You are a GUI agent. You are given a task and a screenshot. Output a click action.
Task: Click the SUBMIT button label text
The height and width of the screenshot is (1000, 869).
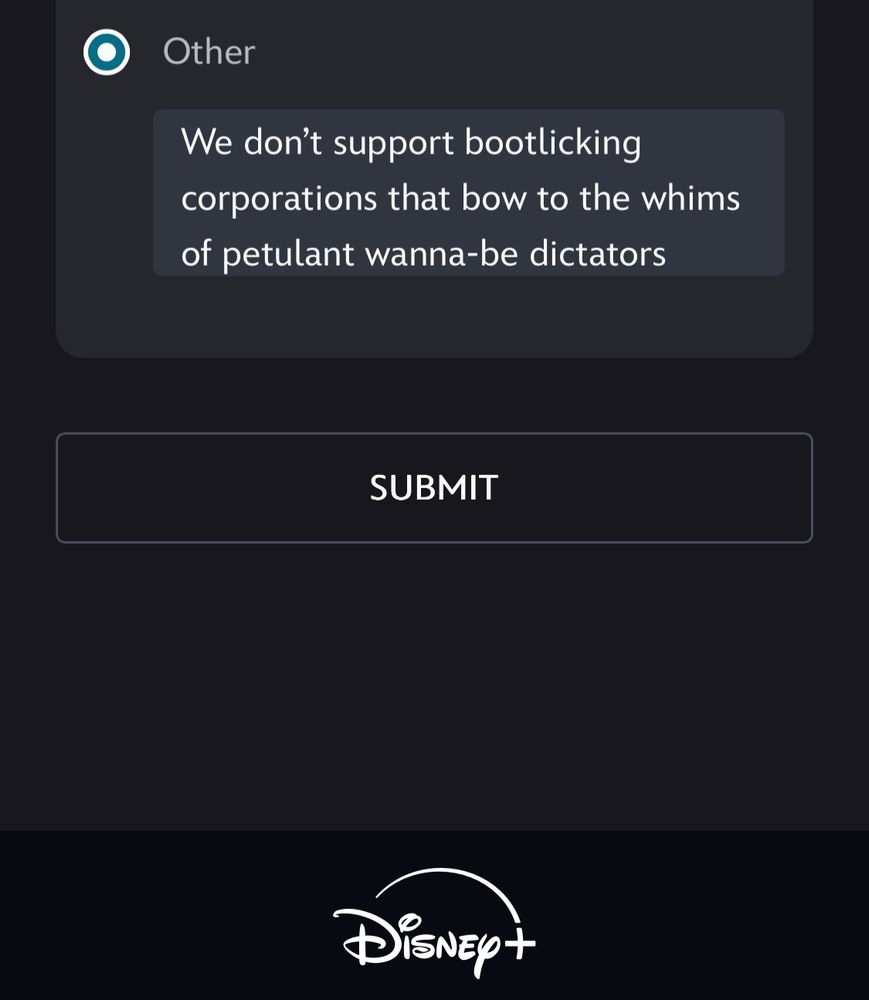click(x=433, y=487)
